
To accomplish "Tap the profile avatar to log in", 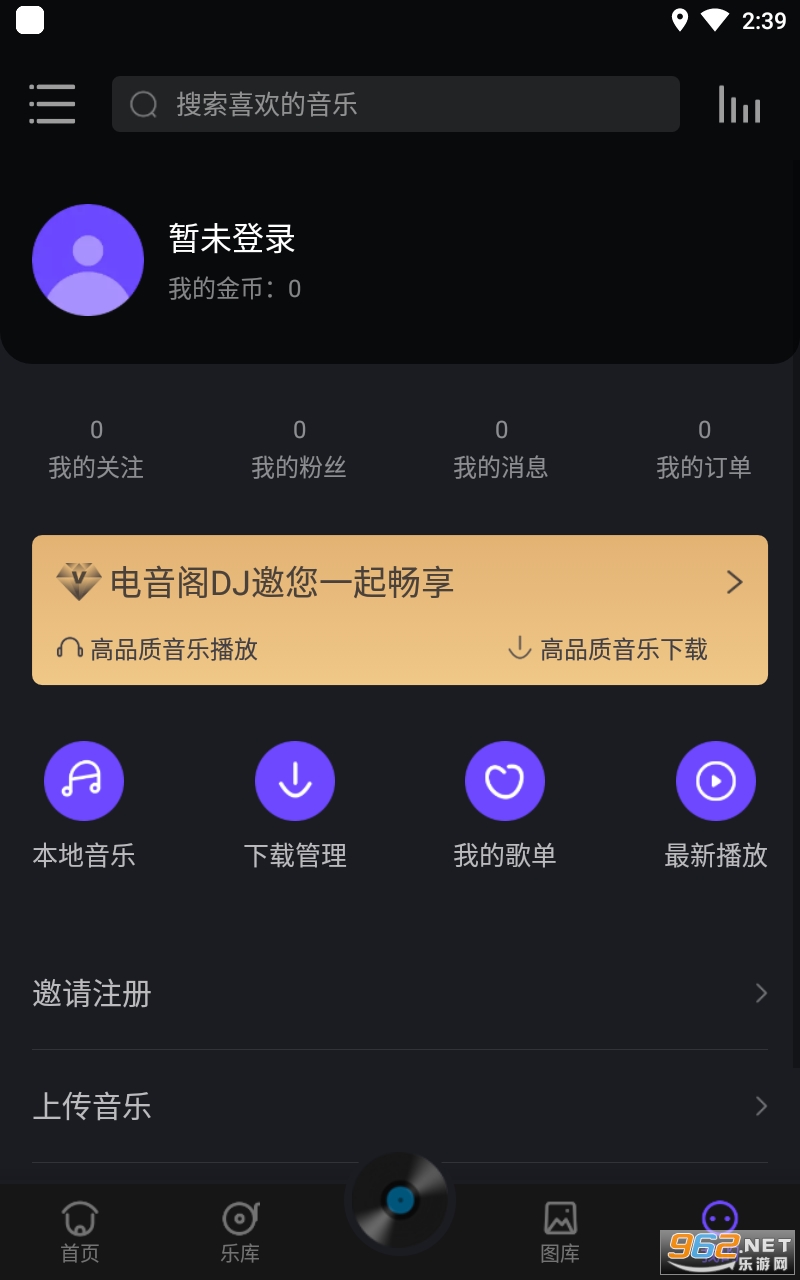I will [88, 260].
